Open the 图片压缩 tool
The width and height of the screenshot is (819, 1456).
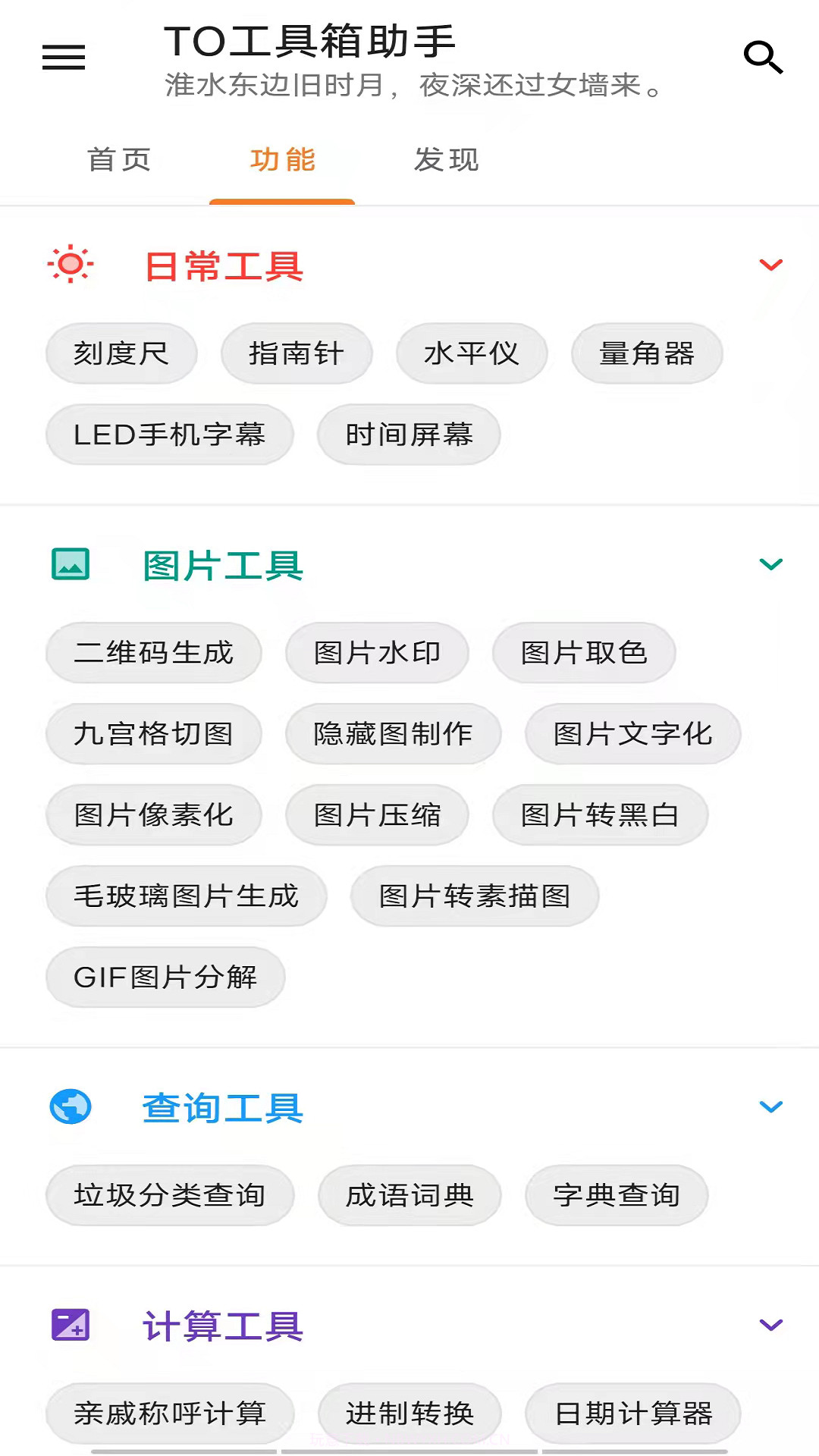[x=378, y=814]
